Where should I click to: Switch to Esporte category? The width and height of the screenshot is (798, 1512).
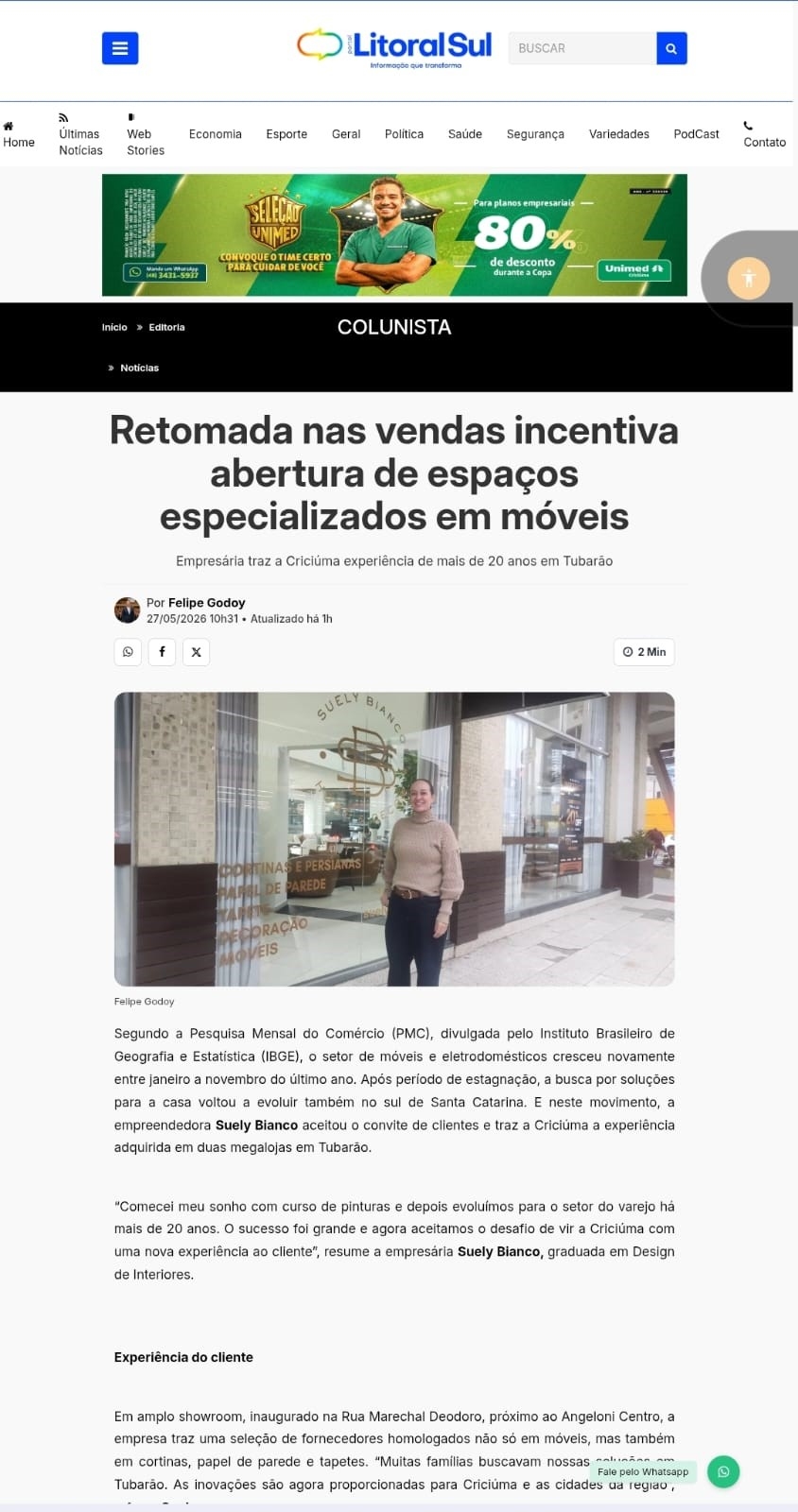point(286,134)
